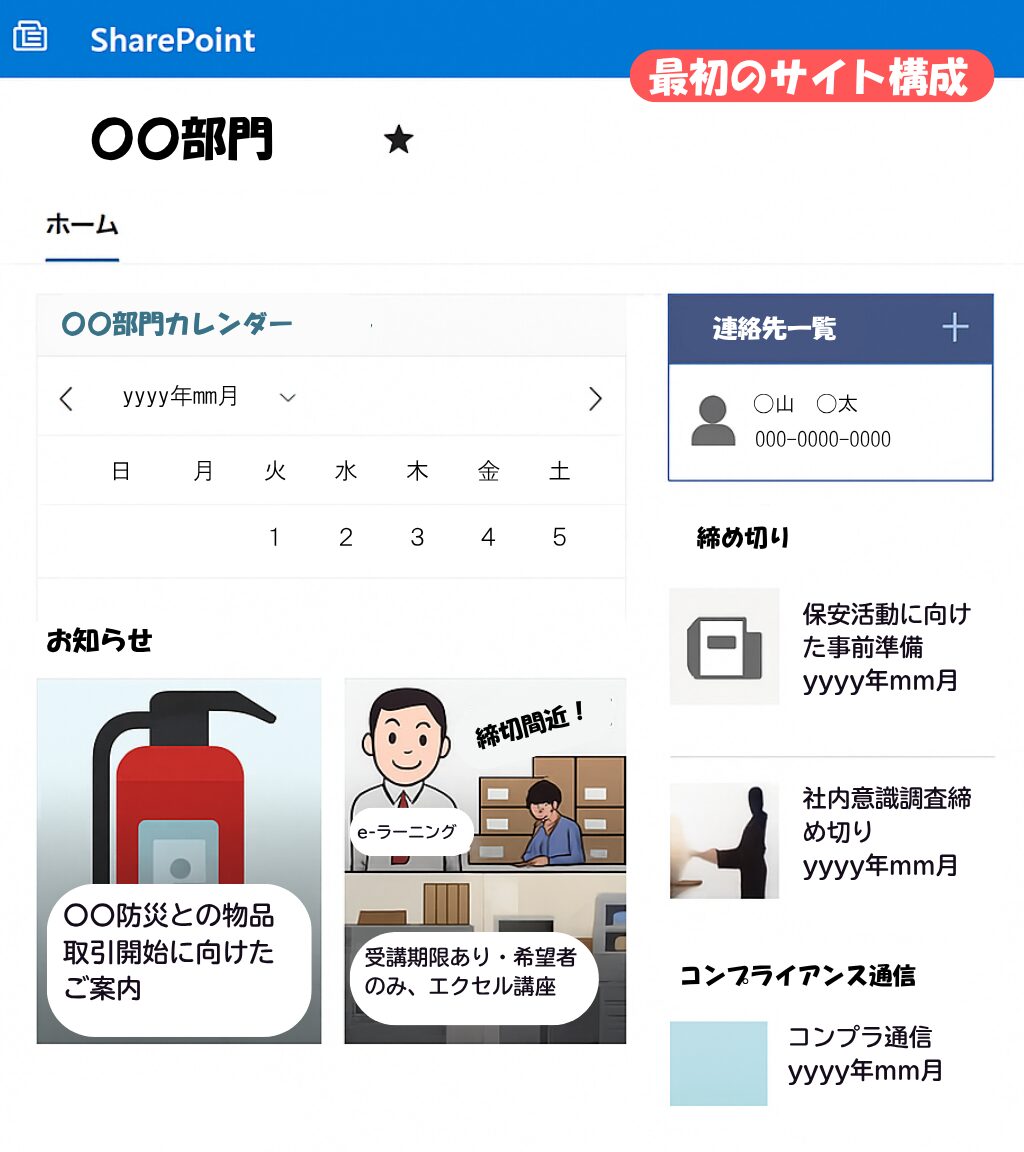Viewport: 1024px width, 1152px height.
Task: Open 社内意識調査締め切り deadline item
Action: click(x=885, y=831)
